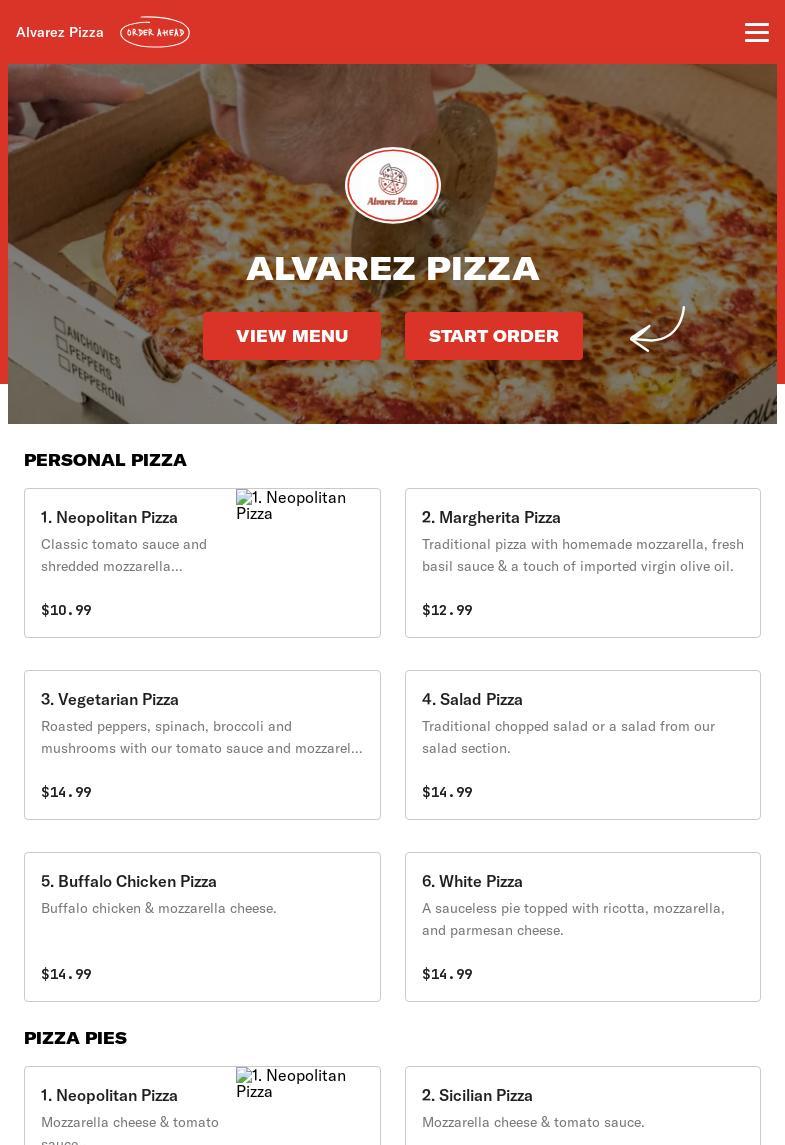785x1145 pixels.
Task: Open the personal Neopolitan Pizza card for $10.99
Action: click(x=202, y=563)
